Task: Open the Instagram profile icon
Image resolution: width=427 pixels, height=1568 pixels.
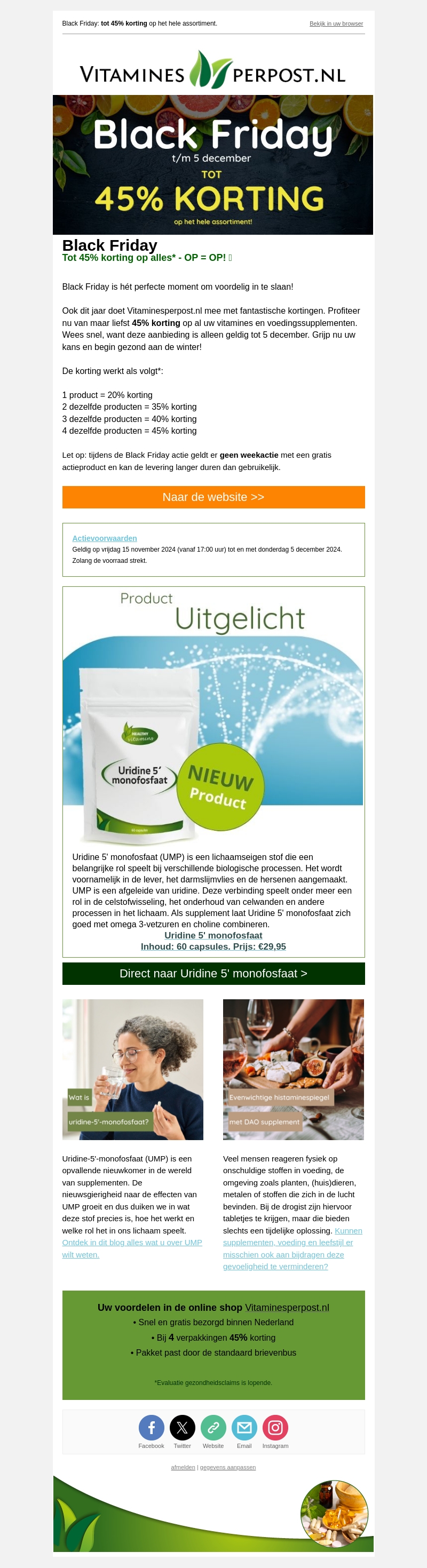Action: (275, 1427)
